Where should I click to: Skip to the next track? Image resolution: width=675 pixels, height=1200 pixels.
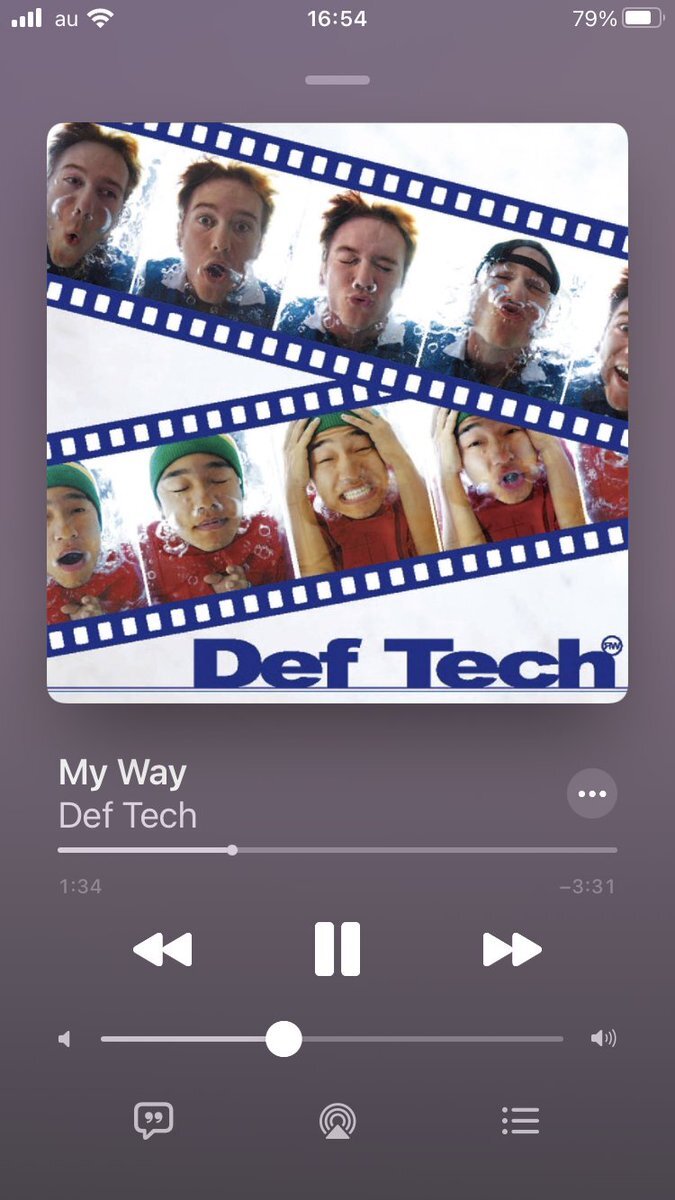pos(512,949)
